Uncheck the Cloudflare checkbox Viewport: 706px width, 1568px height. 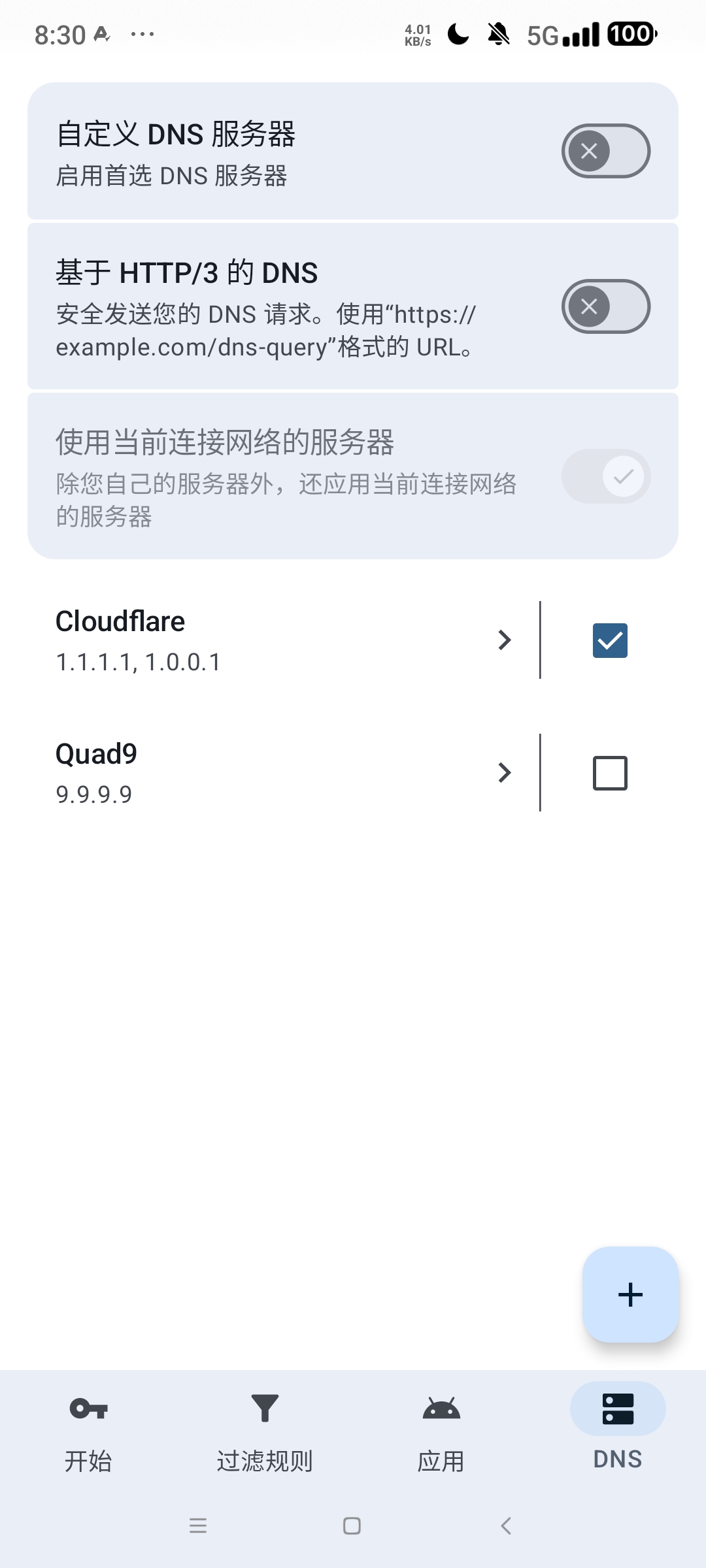point(610,640)
